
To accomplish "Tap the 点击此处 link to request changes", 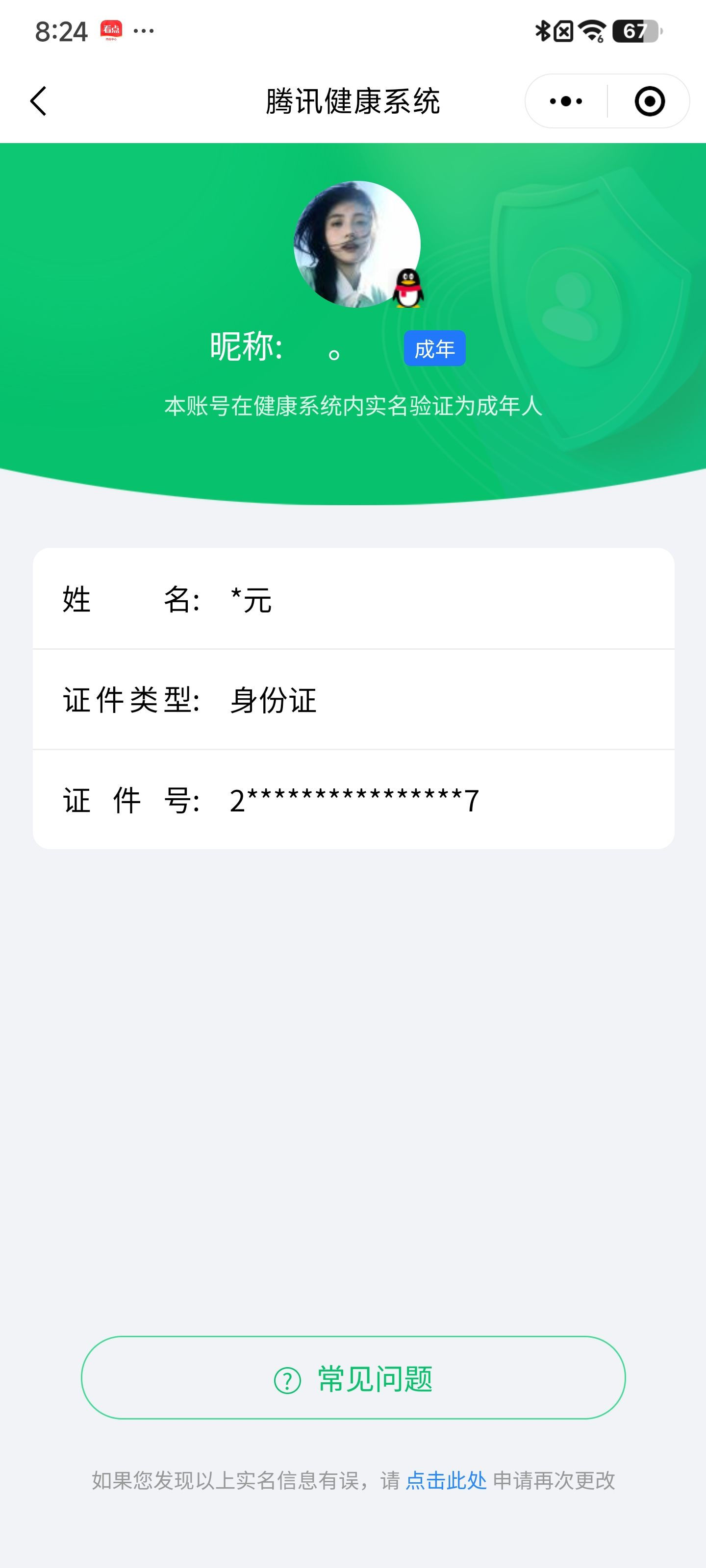I will [x=446, y=1480].
